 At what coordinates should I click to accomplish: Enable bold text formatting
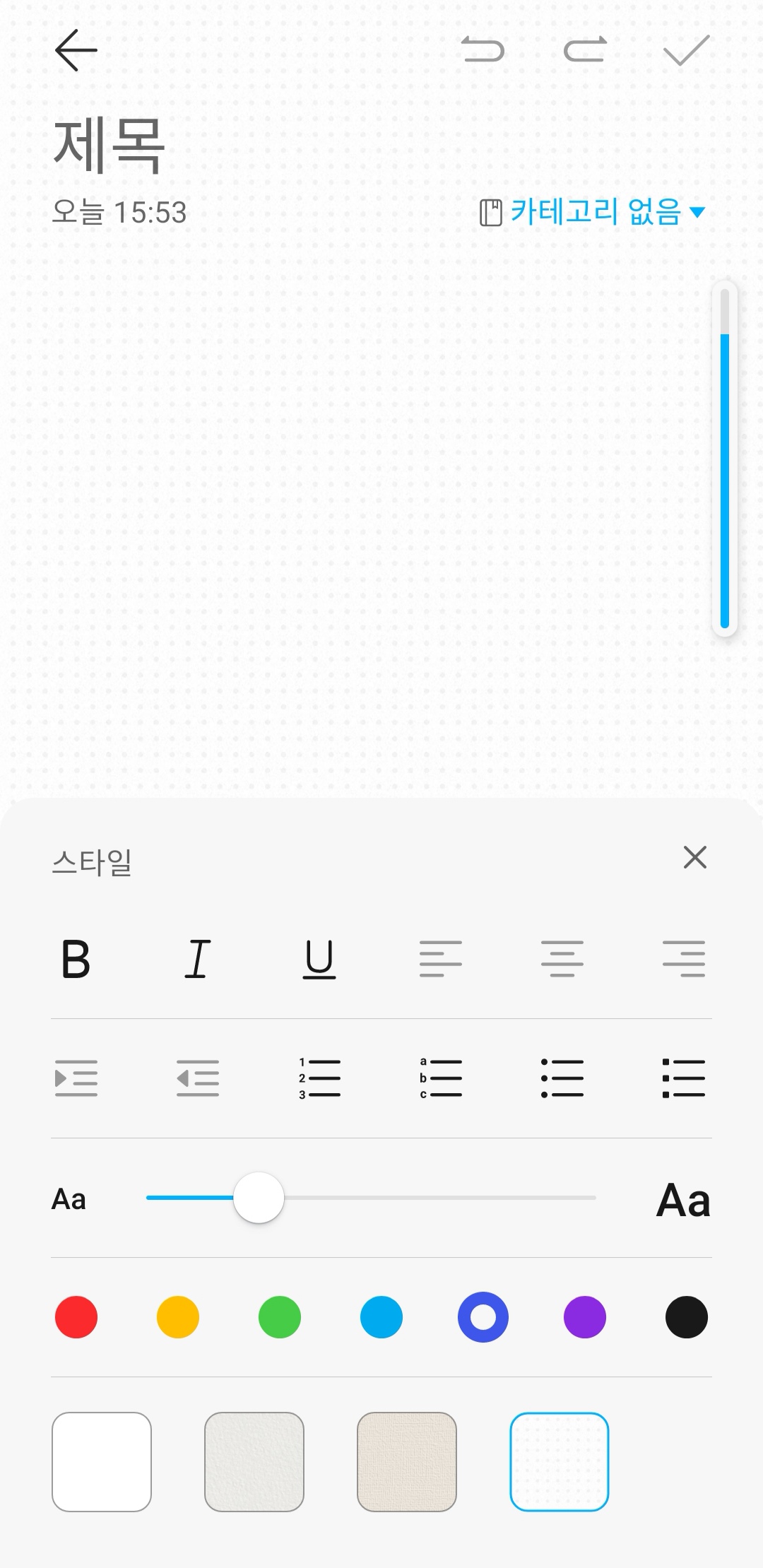[x=76, y=959]
